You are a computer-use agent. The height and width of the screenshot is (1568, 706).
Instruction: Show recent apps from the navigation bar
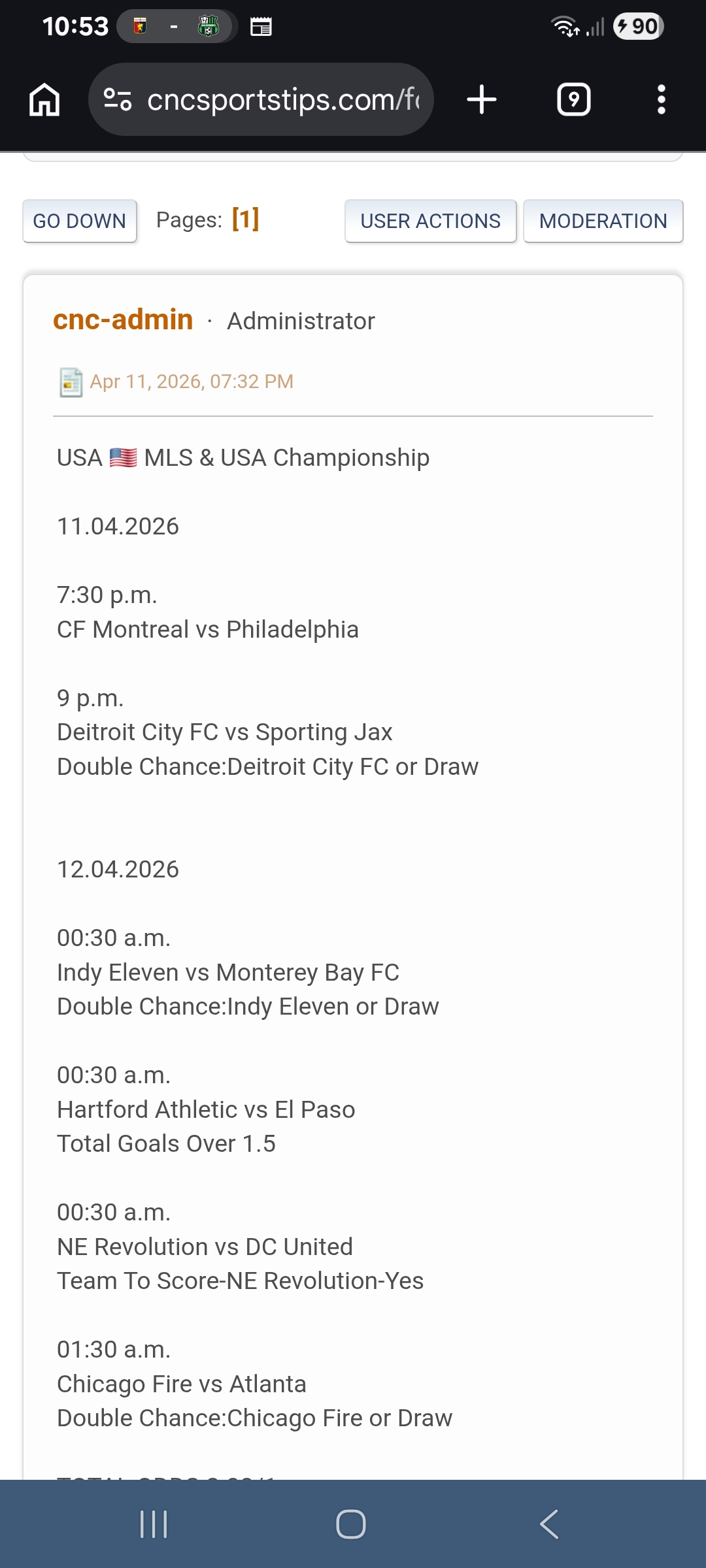[x=154, y=1524]
